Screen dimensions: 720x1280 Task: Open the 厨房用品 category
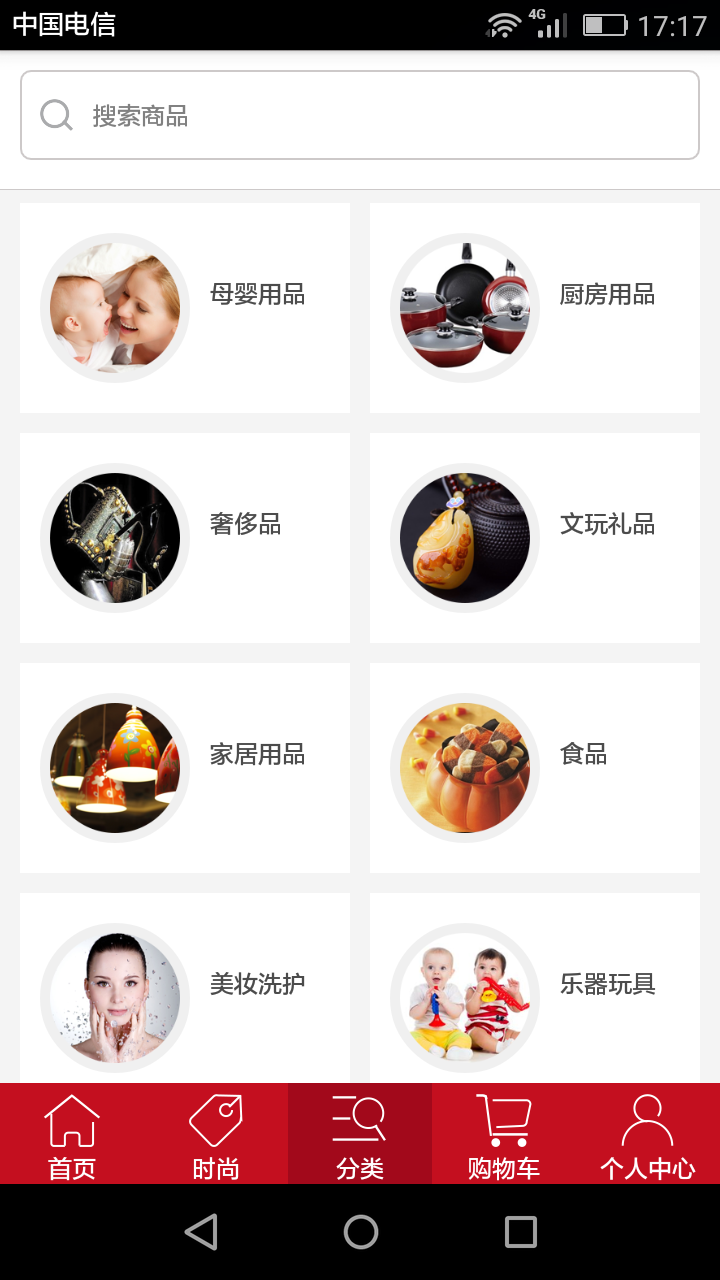(535, 308)
